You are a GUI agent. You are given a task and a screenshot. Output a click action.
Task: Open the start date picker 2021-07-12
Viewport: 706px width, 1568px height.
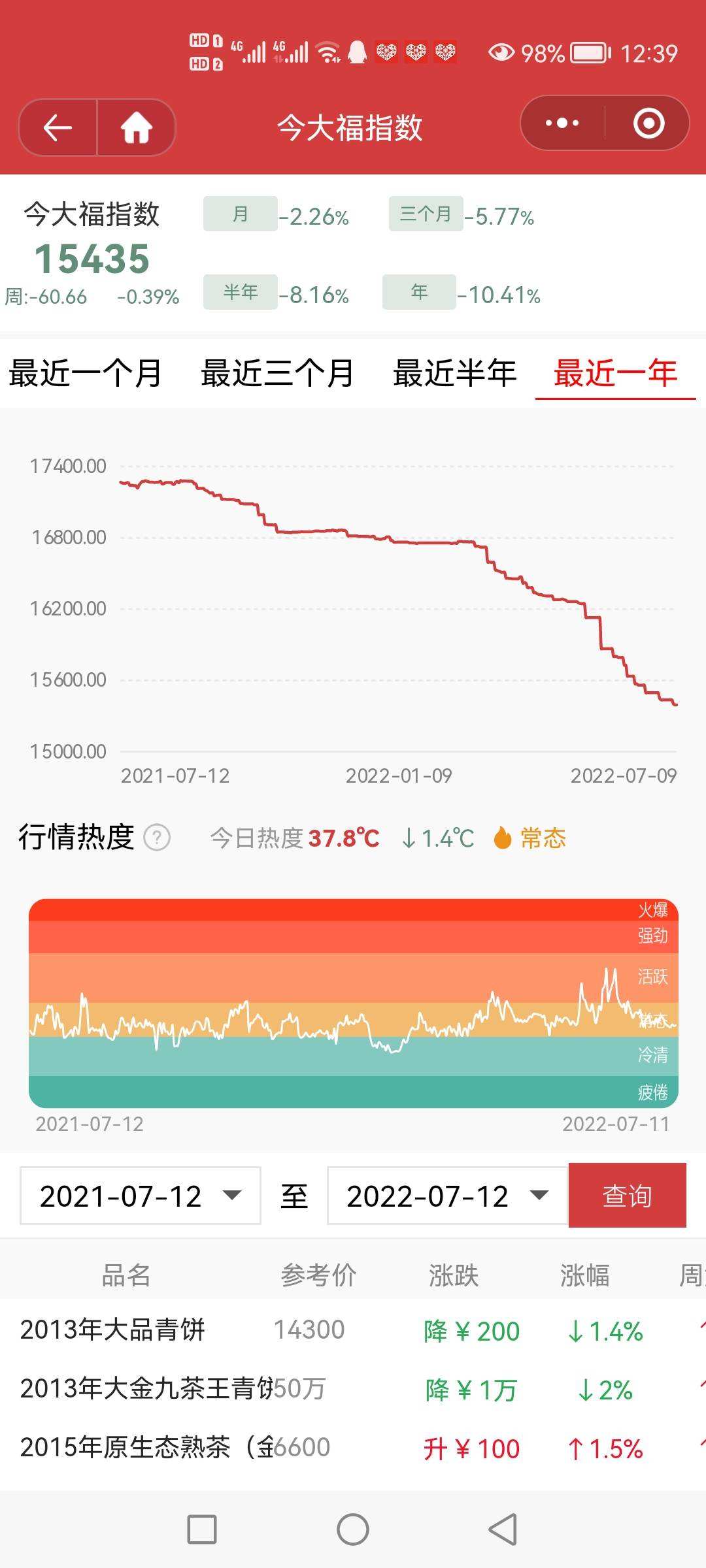pyautogui.click(x=141, y=1196)
